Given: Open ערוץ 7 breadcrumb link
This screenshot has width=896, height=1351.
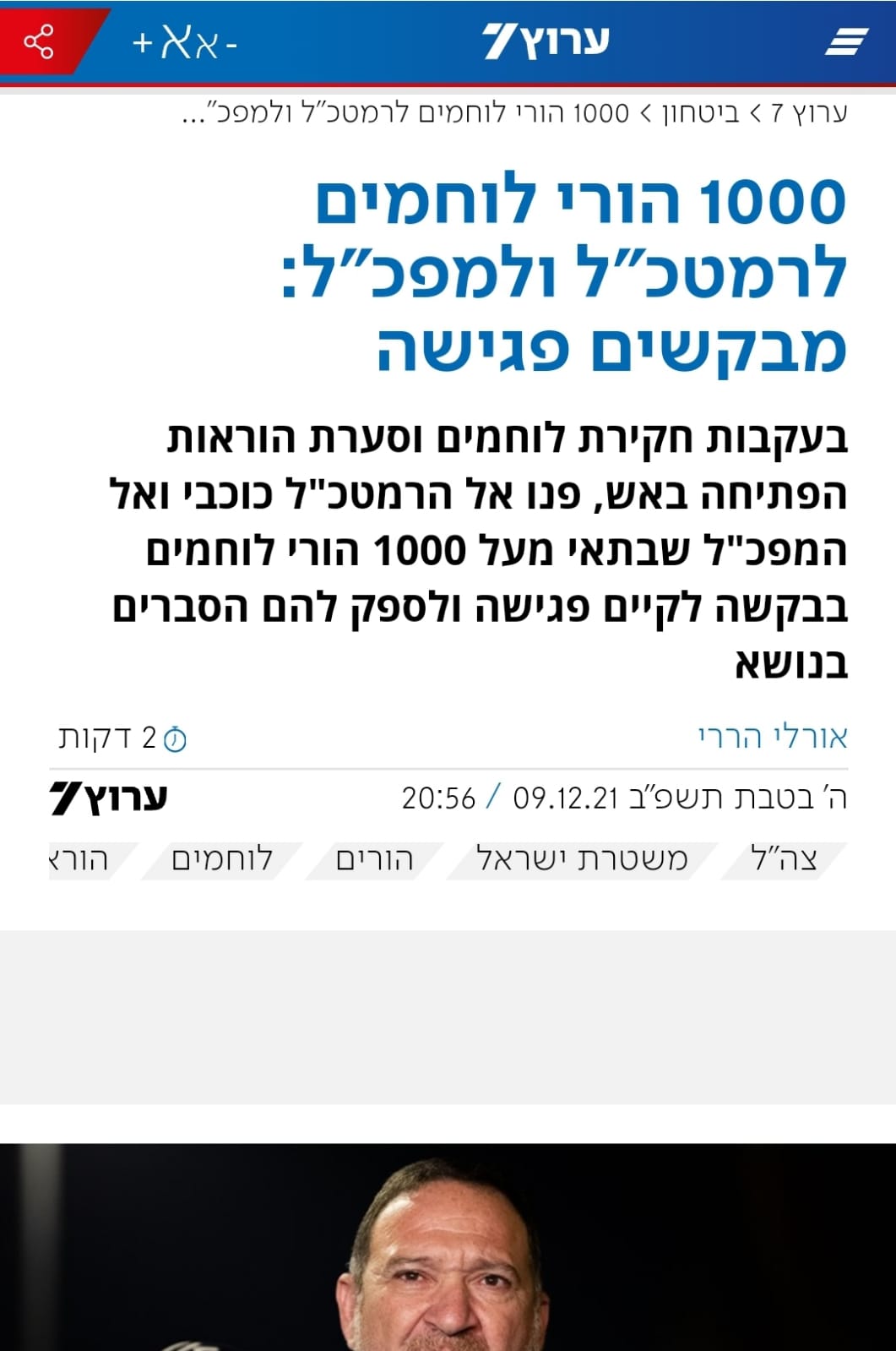Looking at the screenshot, I should pos(809,112).
